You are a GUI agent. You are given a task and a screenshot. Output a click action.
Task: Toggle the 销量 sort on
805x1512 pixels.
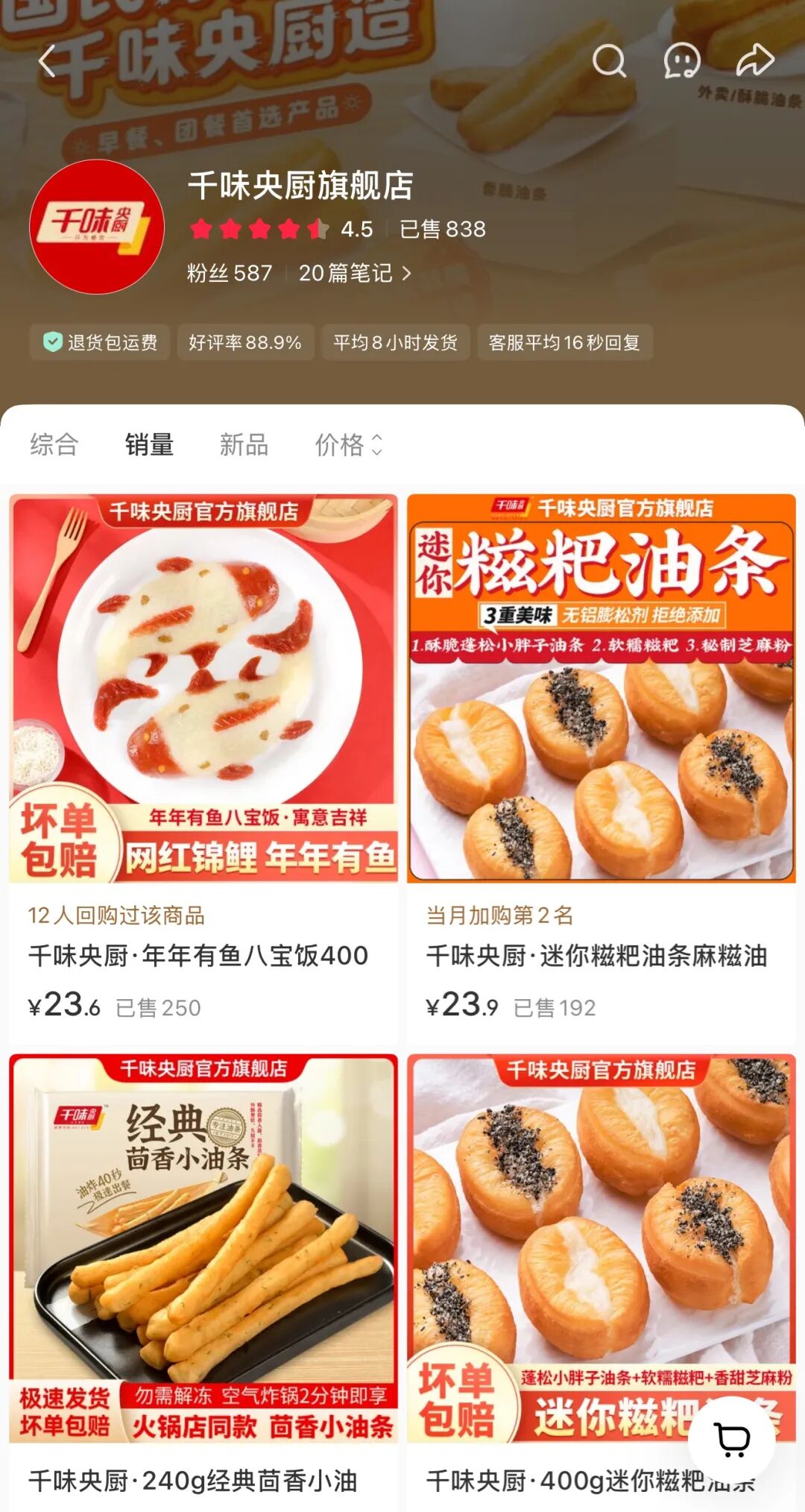[151, 444]
